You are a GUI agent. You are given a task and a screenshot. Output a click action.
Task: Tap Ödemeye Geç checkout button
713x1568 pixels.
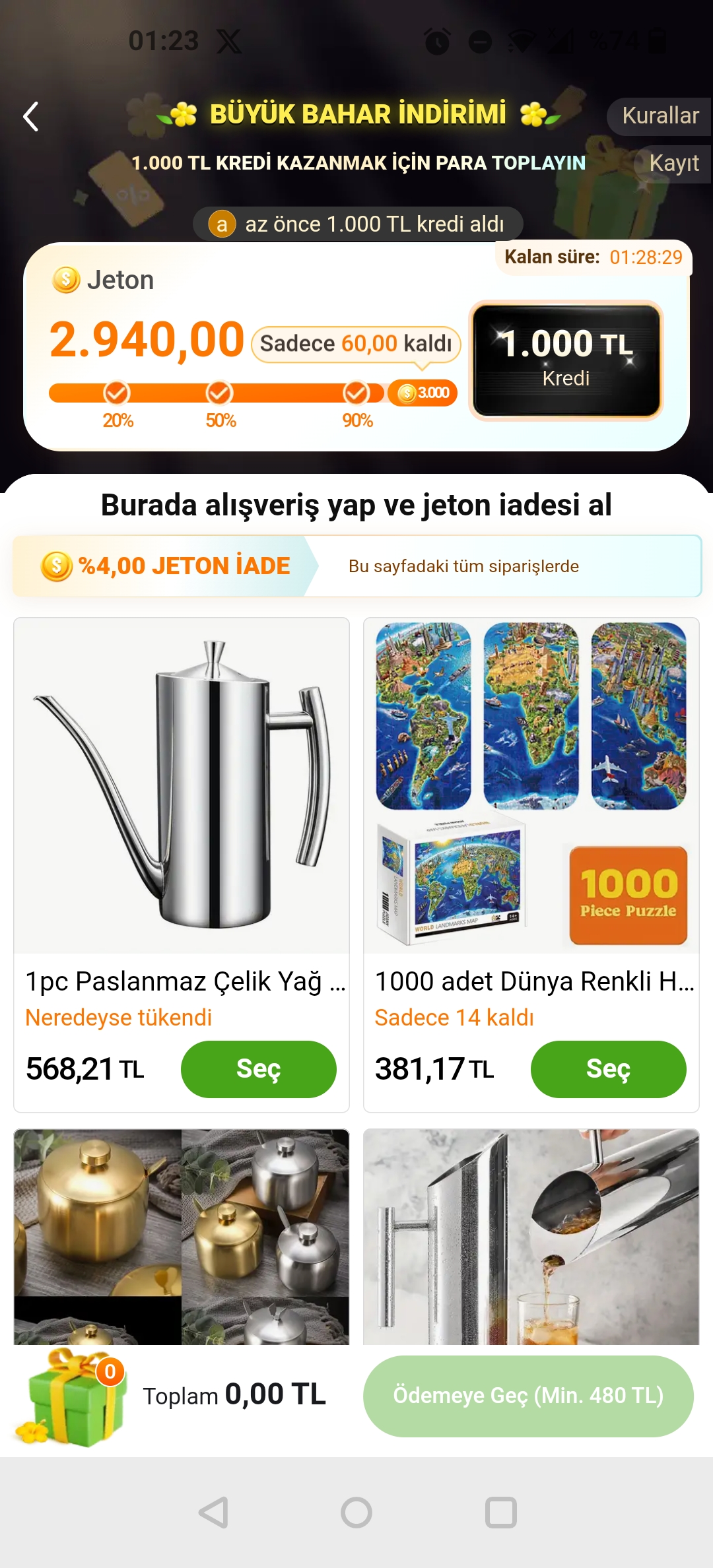point(527,1396)
